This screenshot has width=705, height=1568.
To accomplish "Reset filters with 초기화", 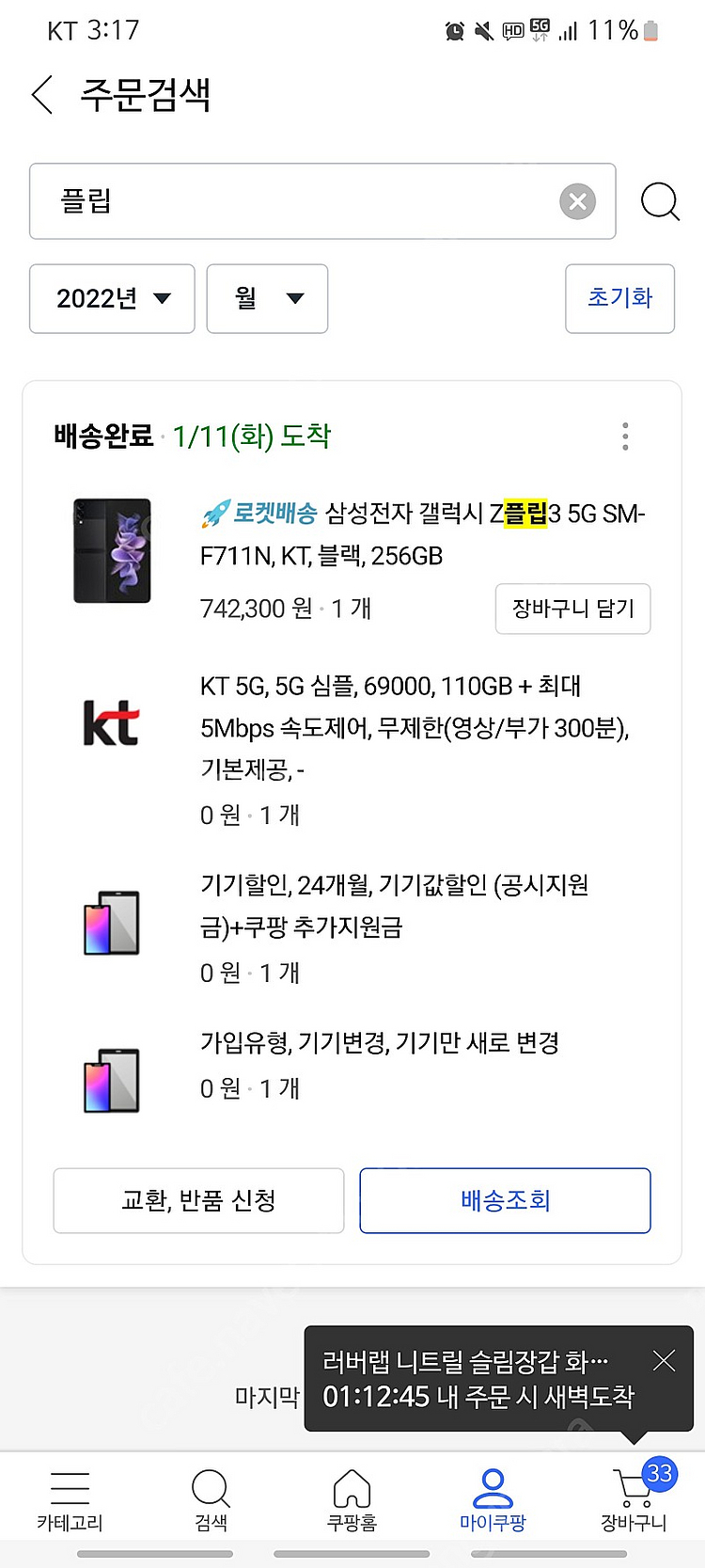I will [619, 299].
